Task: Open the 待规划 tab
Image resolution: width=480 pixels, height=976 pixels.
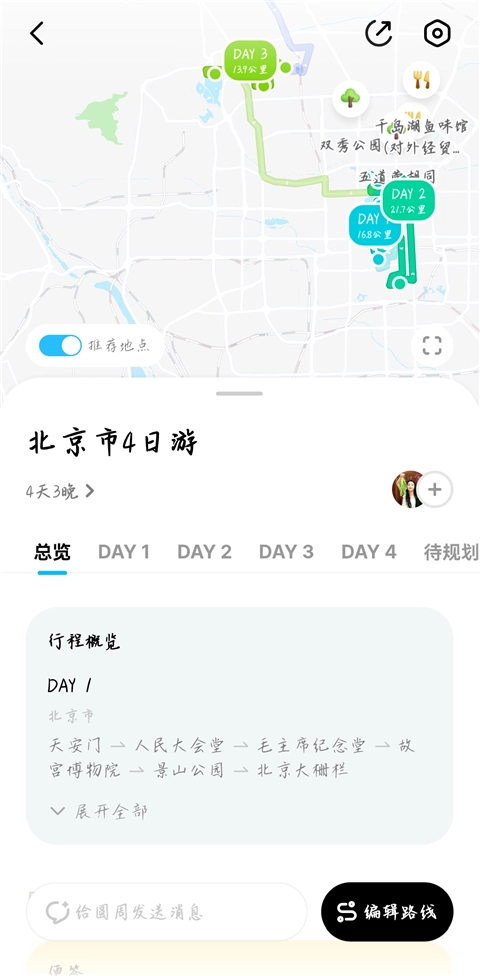Action: coord(451,551)
